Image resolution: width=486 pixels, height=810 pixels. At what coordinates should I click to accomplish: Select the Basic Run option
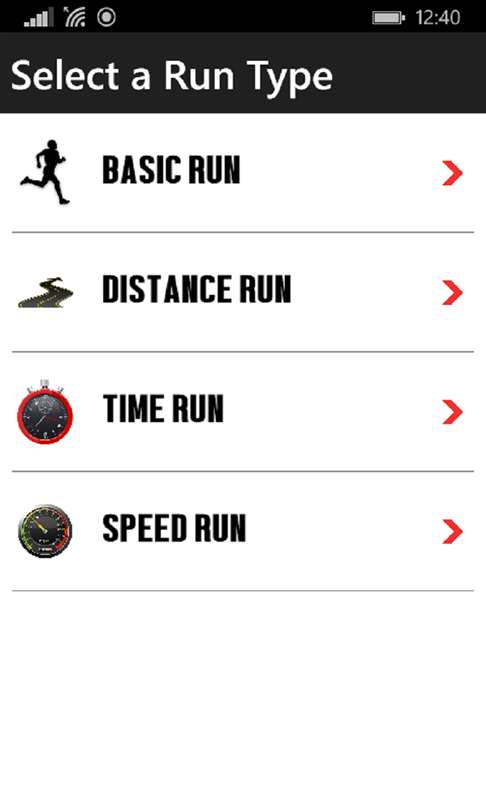(x=243, y=173)
